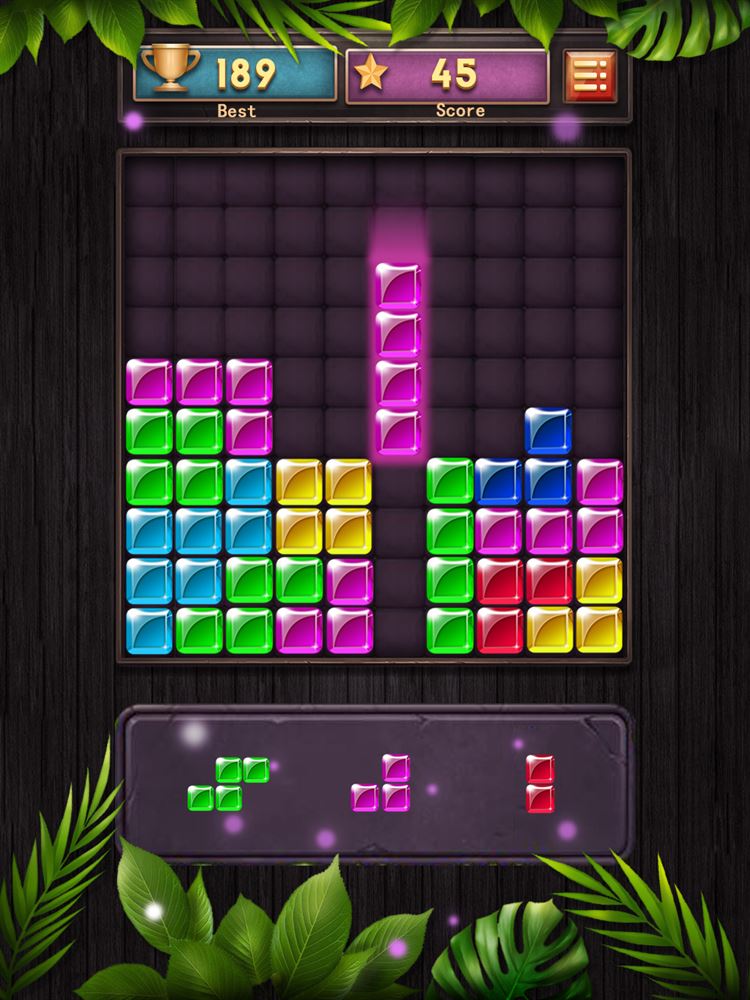Select the red two-block vertical piece

click(540, 784)
